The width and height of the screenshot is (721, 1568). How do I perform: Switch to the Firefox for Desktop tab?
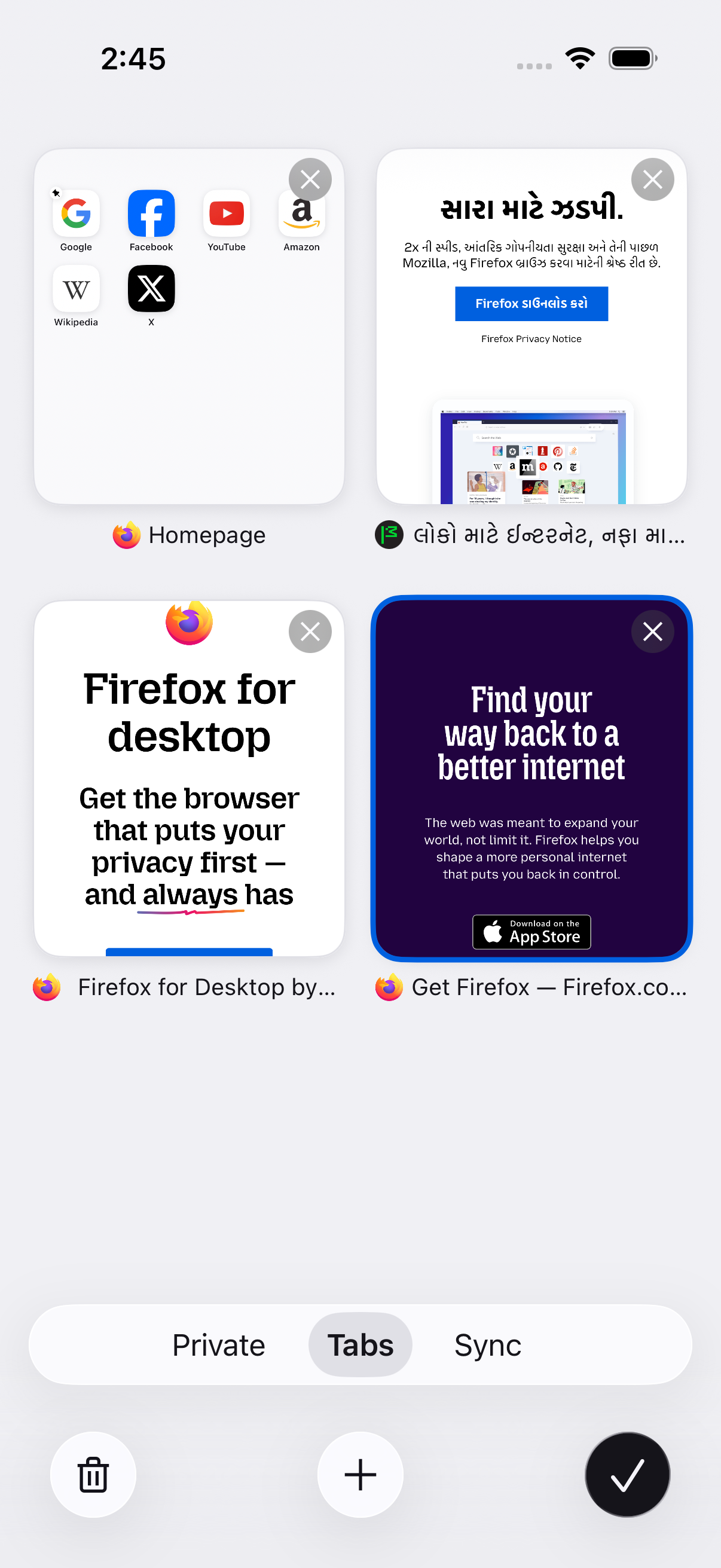click(x=190, y=778)
